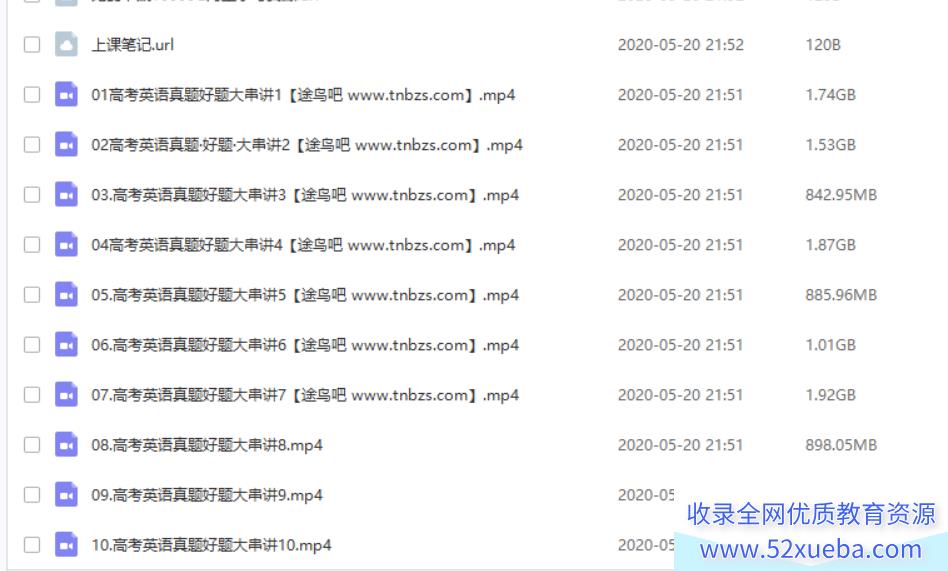Open video 03.高考英语真题好题大串讲3
Image resolution: width=948 pixels, height=571 pixels.
pos(304,195)
